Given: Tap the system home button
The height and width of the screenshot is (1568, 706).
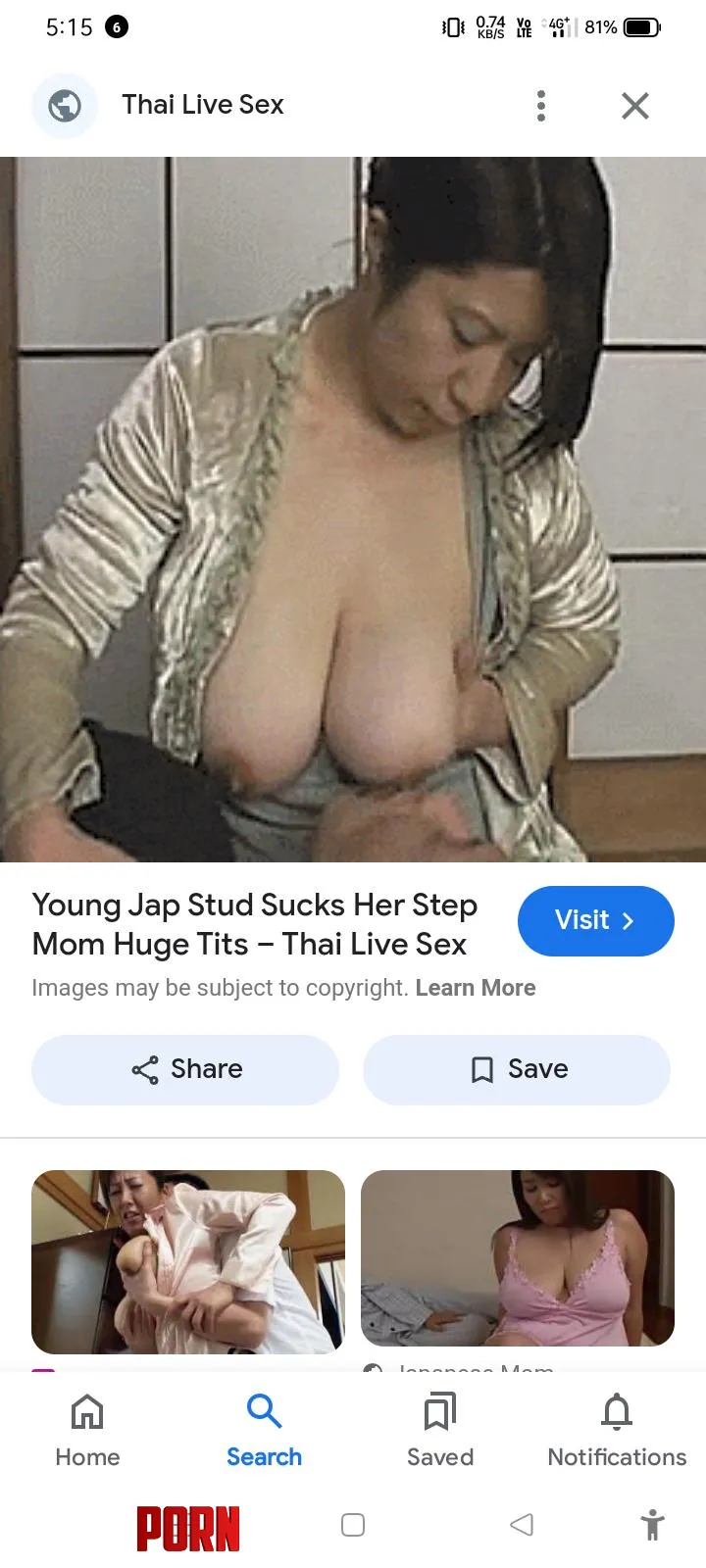Looking at the screenshot, I should (x=353, y=1524).
